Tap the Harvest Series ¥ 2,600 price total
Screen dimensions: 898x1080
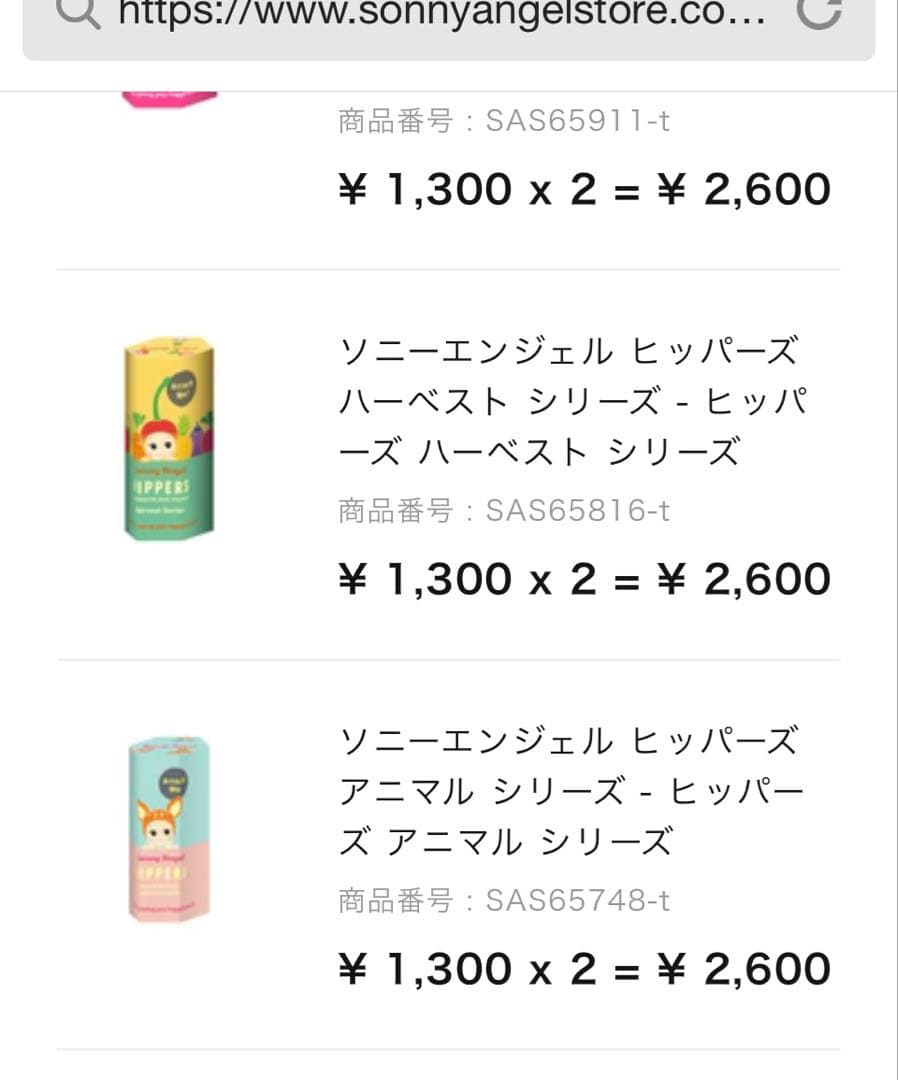(x=745, y=578)
